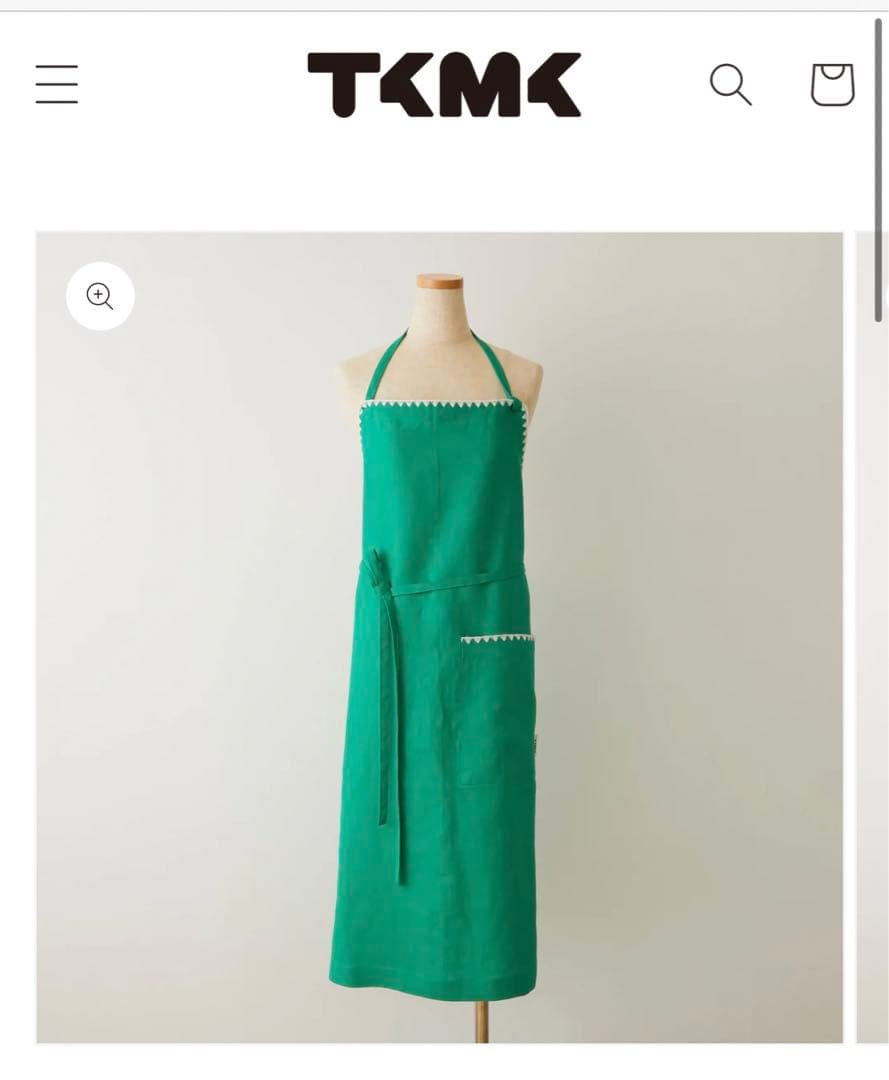Tap the TKMK logo to go home

coord(443,84)
